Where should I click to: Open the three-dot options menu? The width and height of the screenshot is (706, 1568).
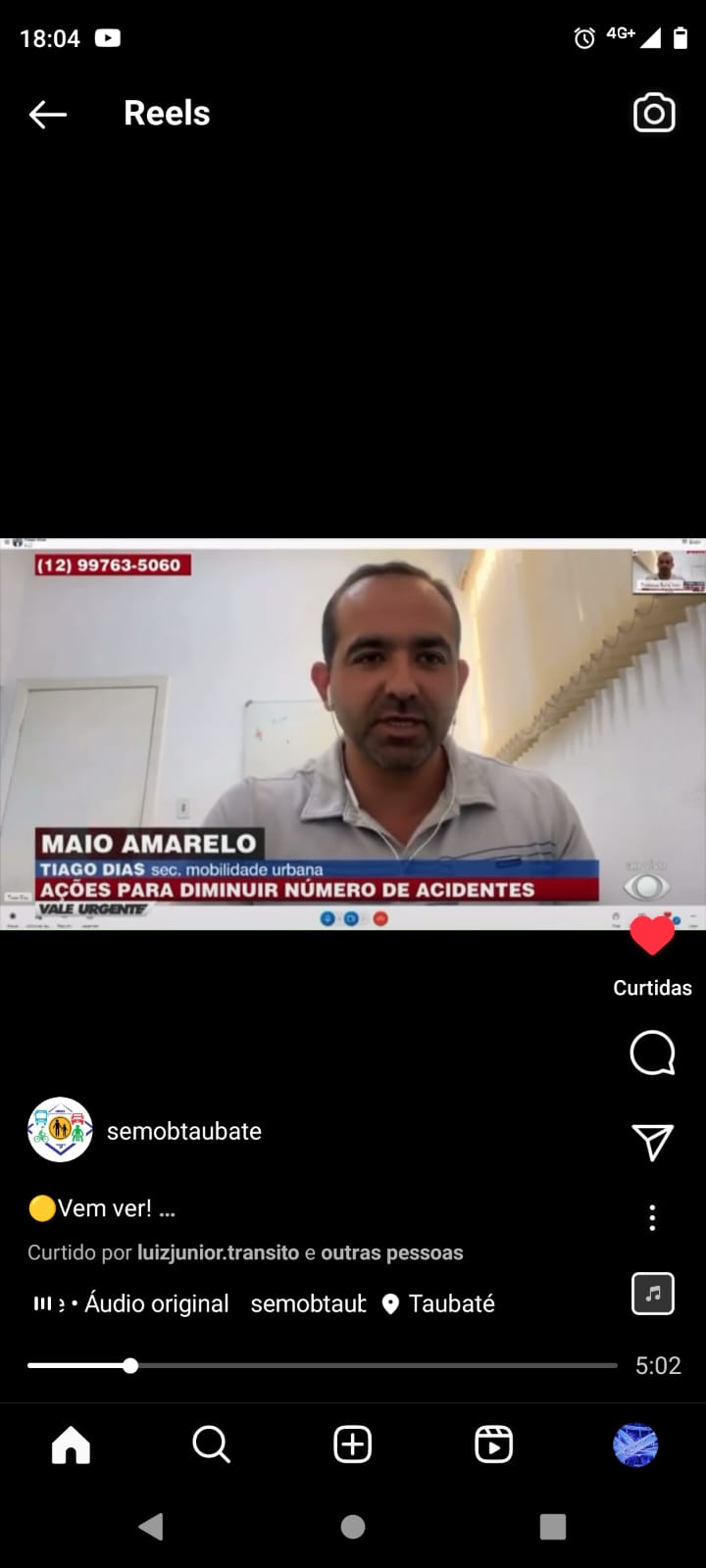(x=652, y=1218)
